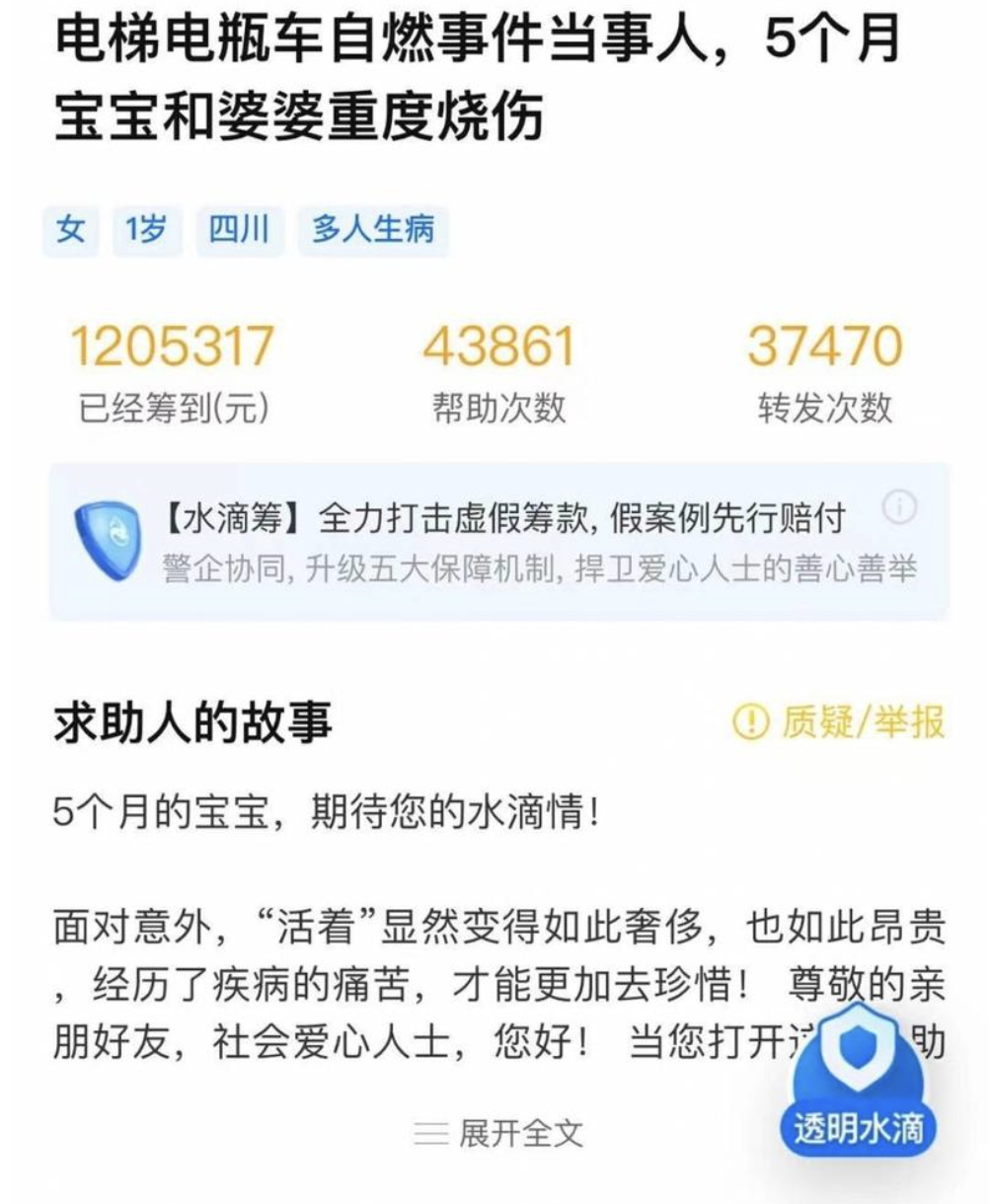This screenshot has height=1204, width=991.
Task: Open the 质疑/举报 report link
Action: [838, 723]
